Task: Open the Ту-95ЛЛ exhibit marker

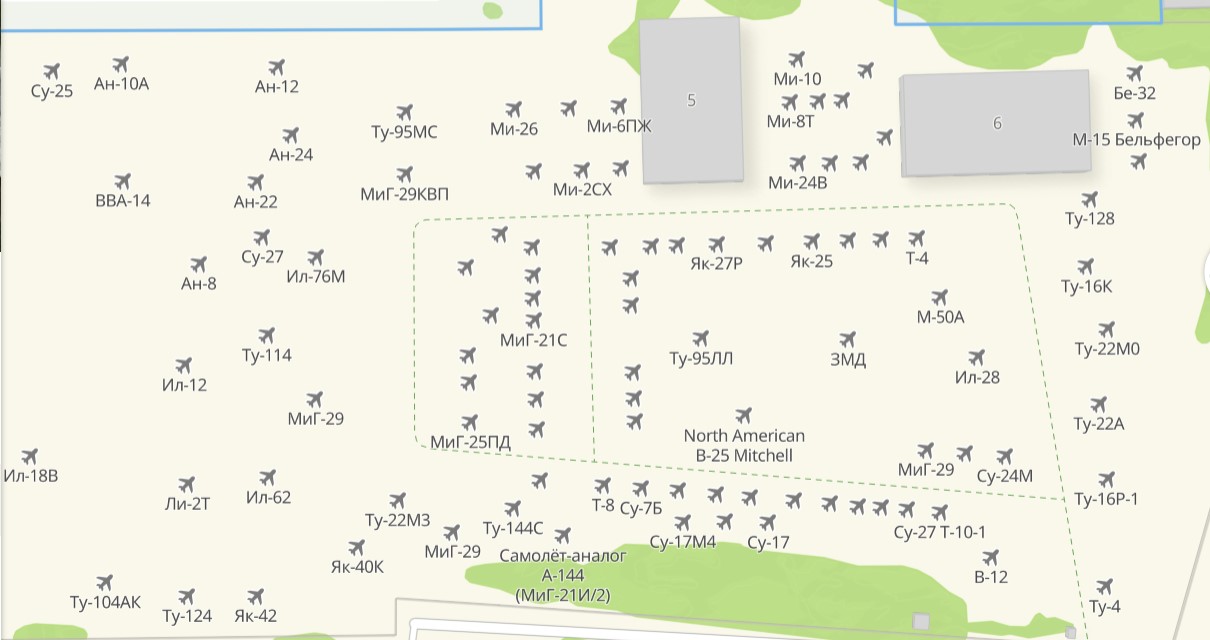Action: click(700, 339)
